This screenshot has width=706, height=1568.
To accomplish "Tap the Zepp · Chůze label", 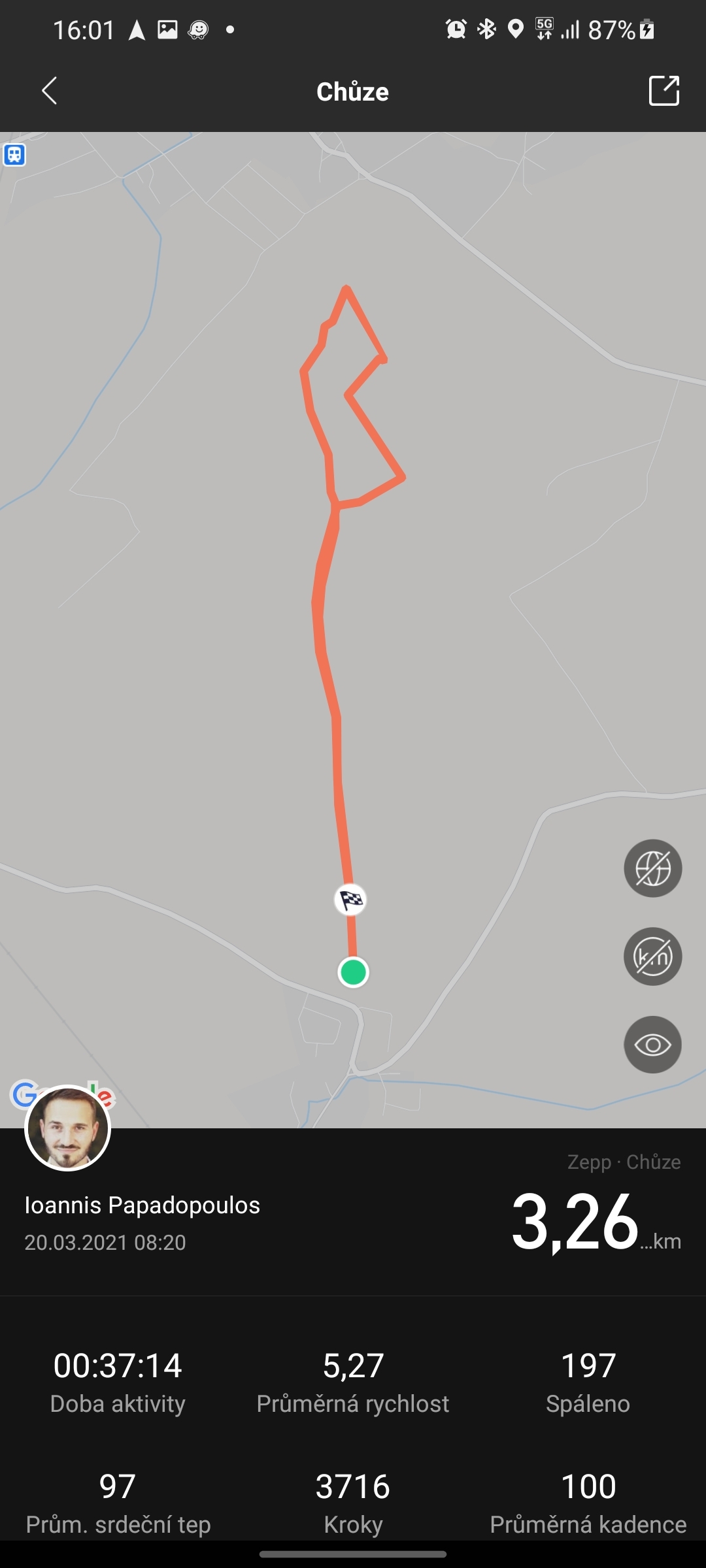I will pyautogui.click(x=622, y=1162).
